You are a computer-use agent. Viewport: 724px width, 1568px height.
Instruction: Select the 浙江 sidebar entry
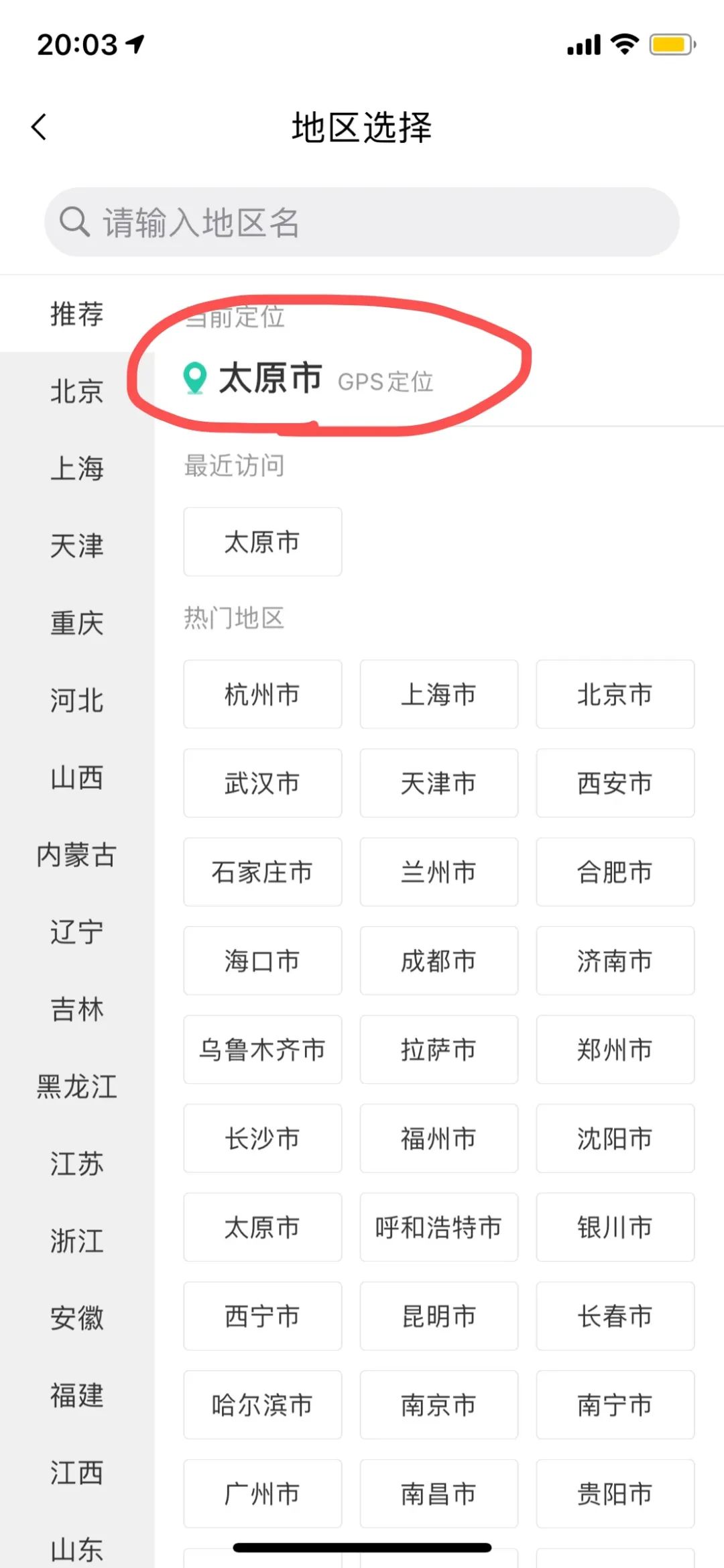pos(77,1241)
